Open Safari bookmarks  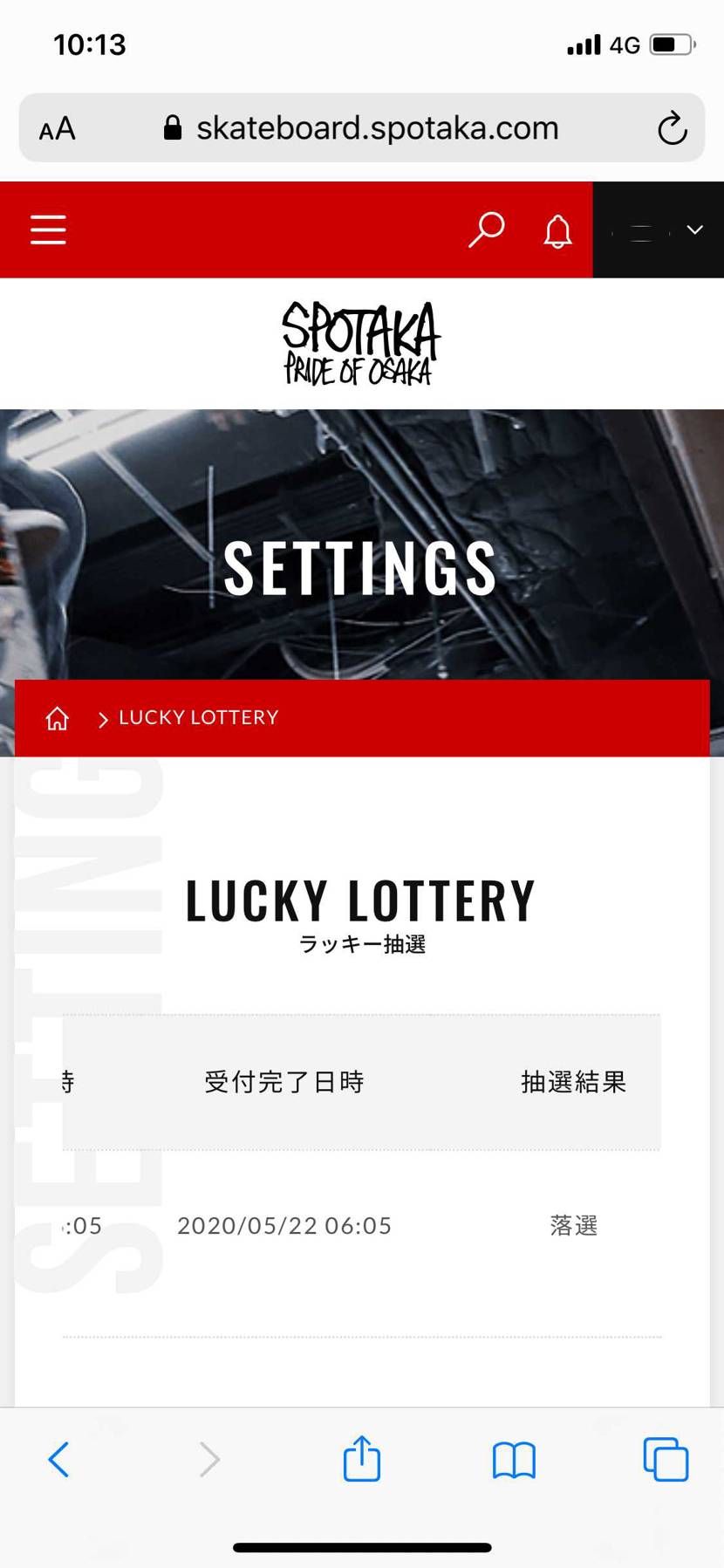[514, 1459]
